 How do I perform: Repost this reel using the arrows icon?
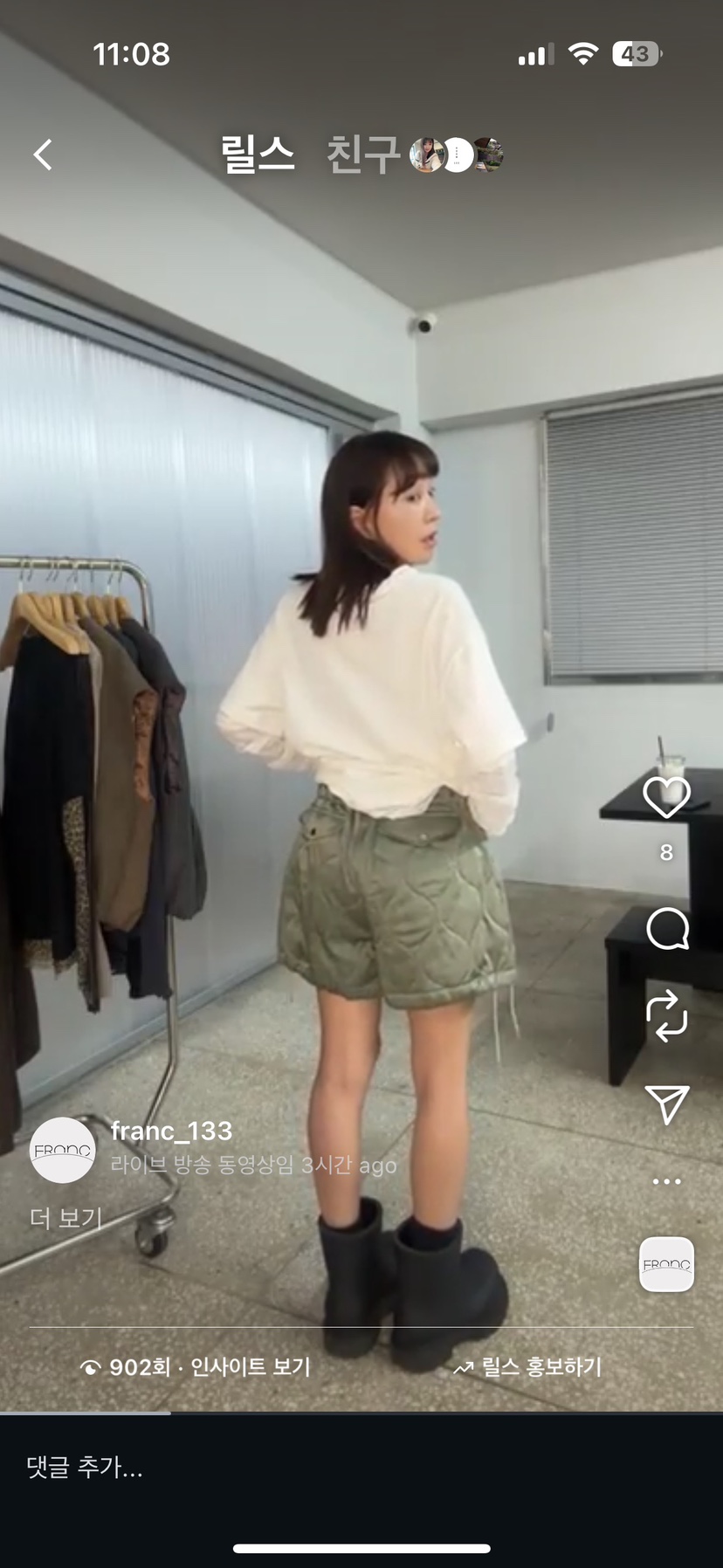coord(667,1015)
